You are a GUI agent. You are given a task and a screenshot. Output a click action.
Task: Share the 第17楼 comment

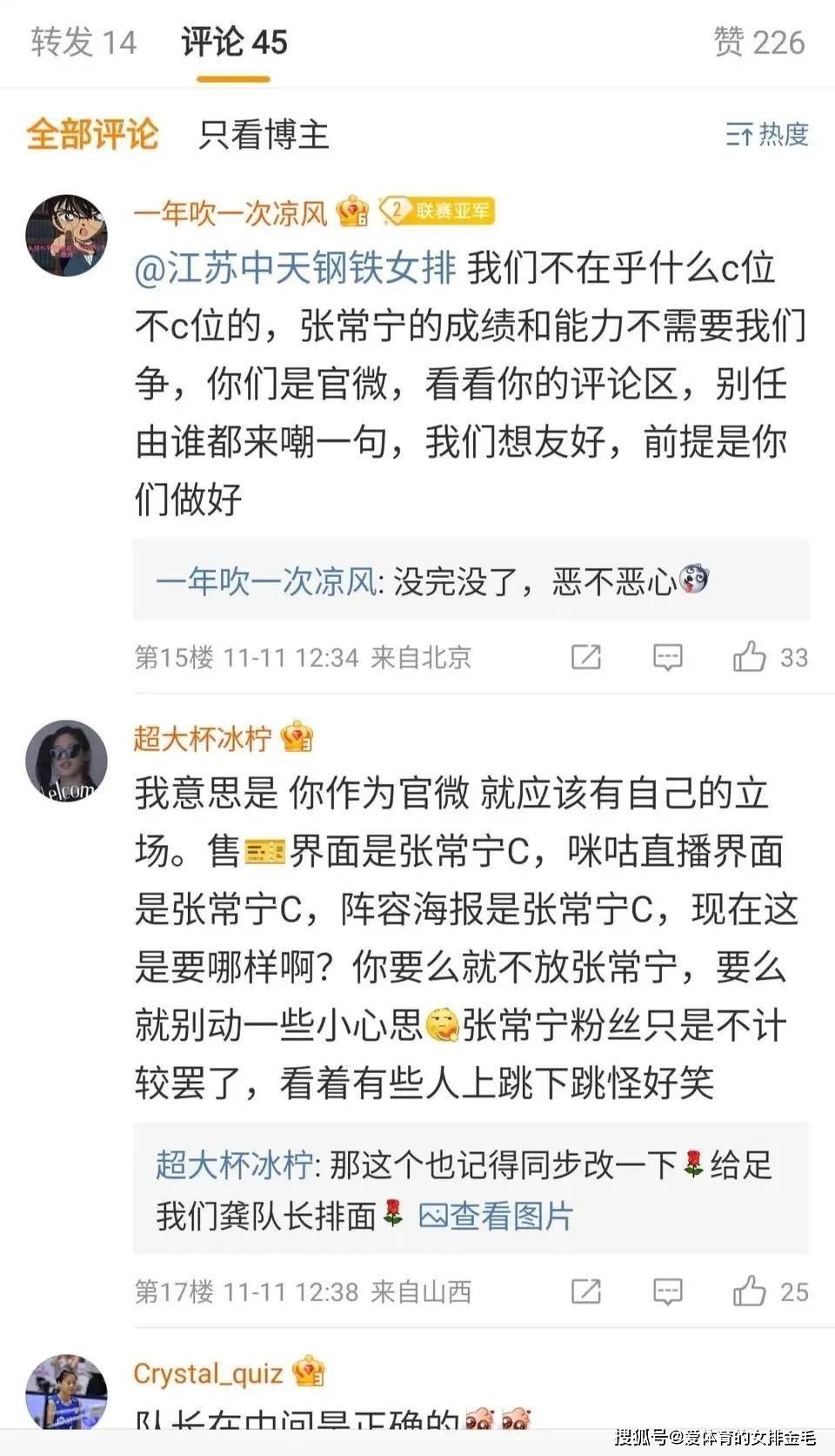[585, 1292]
